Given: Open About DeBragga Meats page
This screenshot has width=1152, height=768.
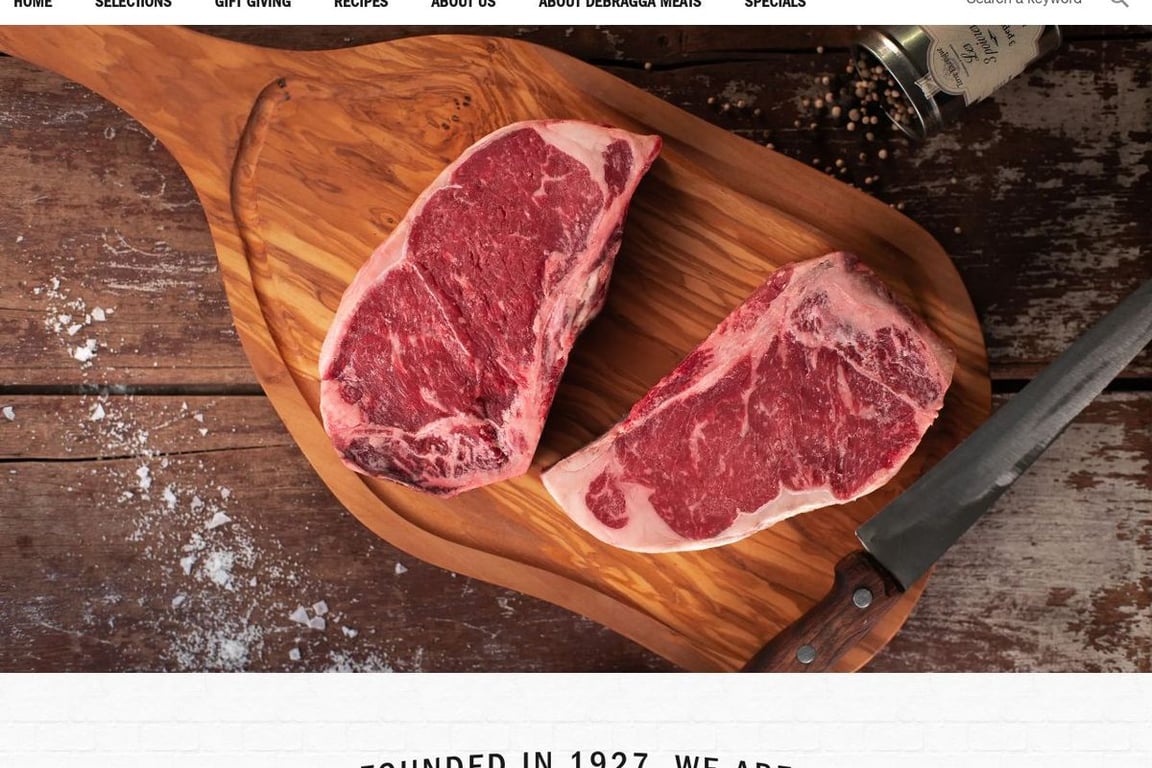Looking at the screenshot, I should click(620, 4).
